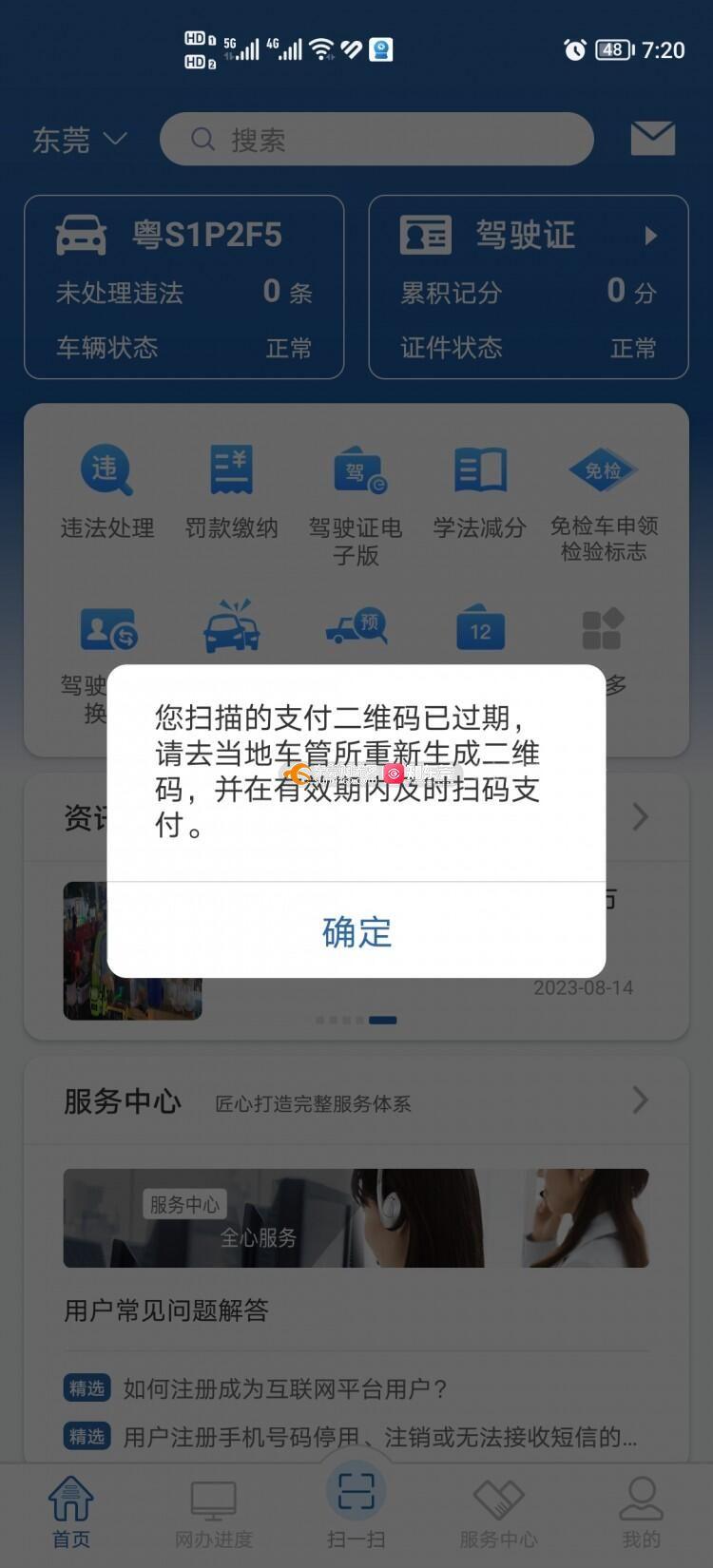The width and height of the screenshot is (713, 1568).
Task: Open the messages envelope icon
Action: (x=652, y=139)
